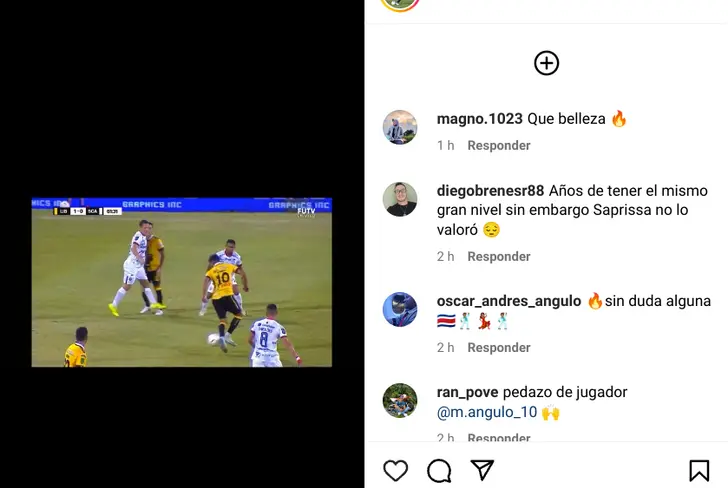The height and width of the screenshot is (488, 728).
Task: Open magno.1023's profile
Action: tap(479, 119)
